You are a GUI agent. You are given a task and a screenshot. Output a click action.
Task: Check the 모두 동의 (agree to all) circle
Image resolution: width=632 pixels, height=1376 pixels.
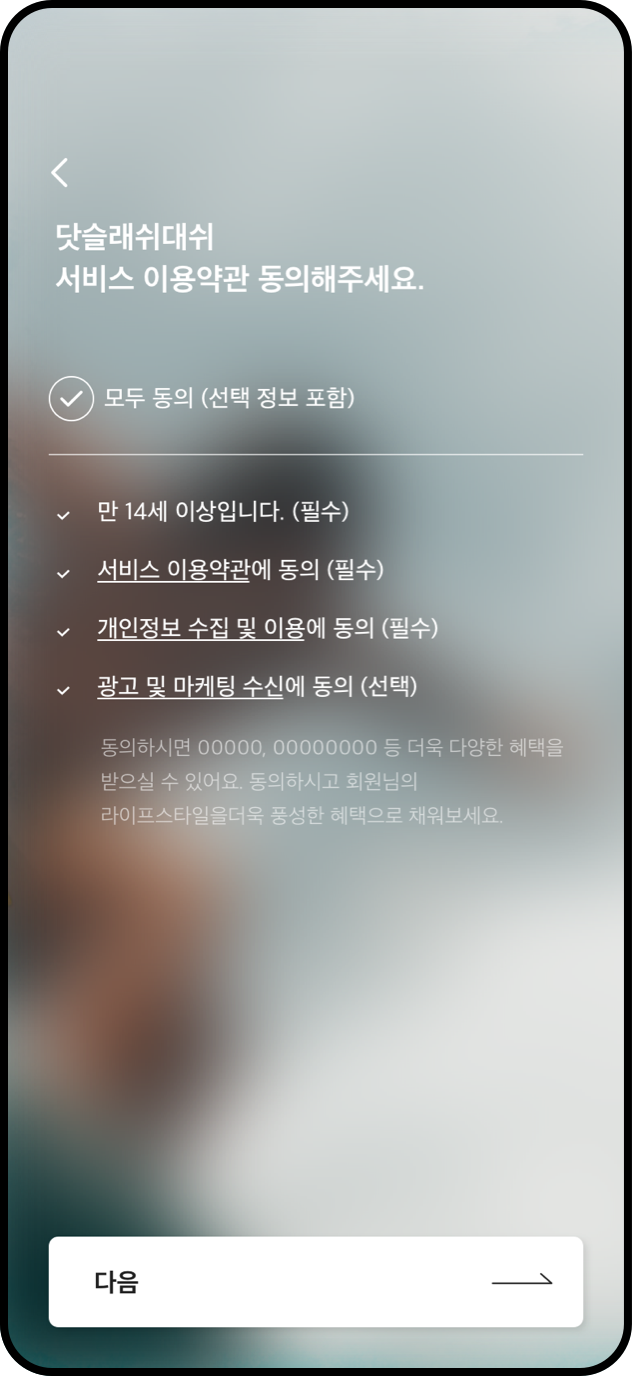pyautogui.click(x=71, y=398)
